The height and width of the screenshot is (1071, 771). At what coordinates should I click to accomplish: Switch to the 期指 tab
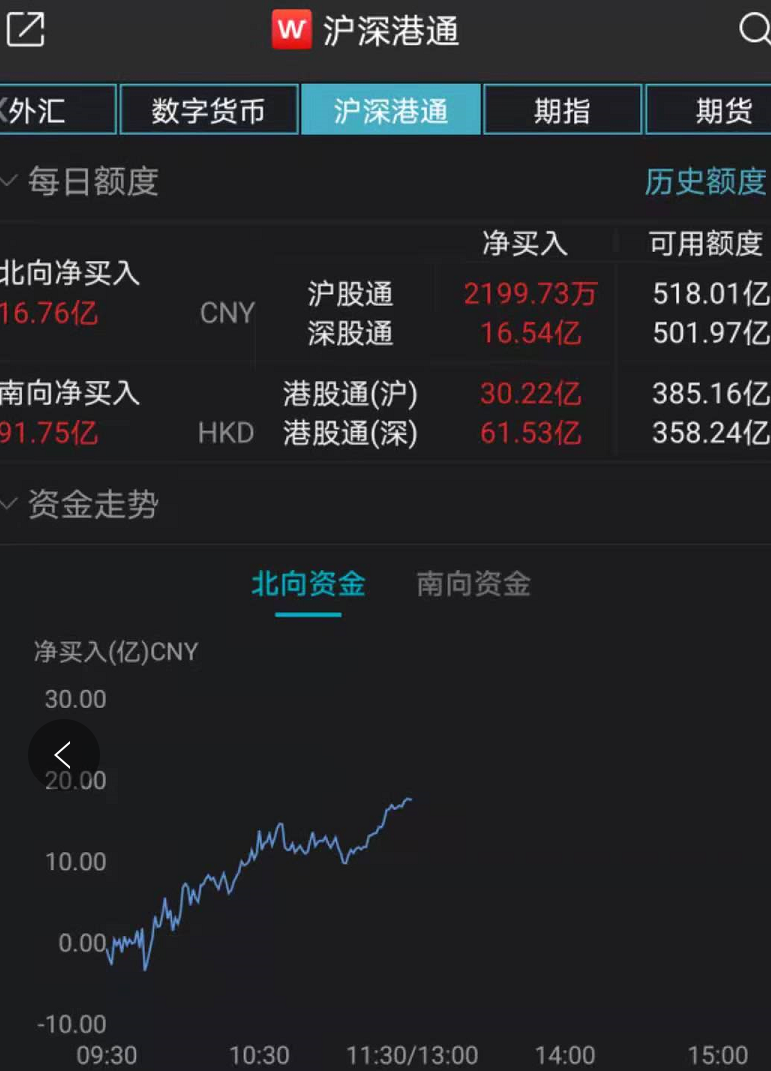coord(562,110)
